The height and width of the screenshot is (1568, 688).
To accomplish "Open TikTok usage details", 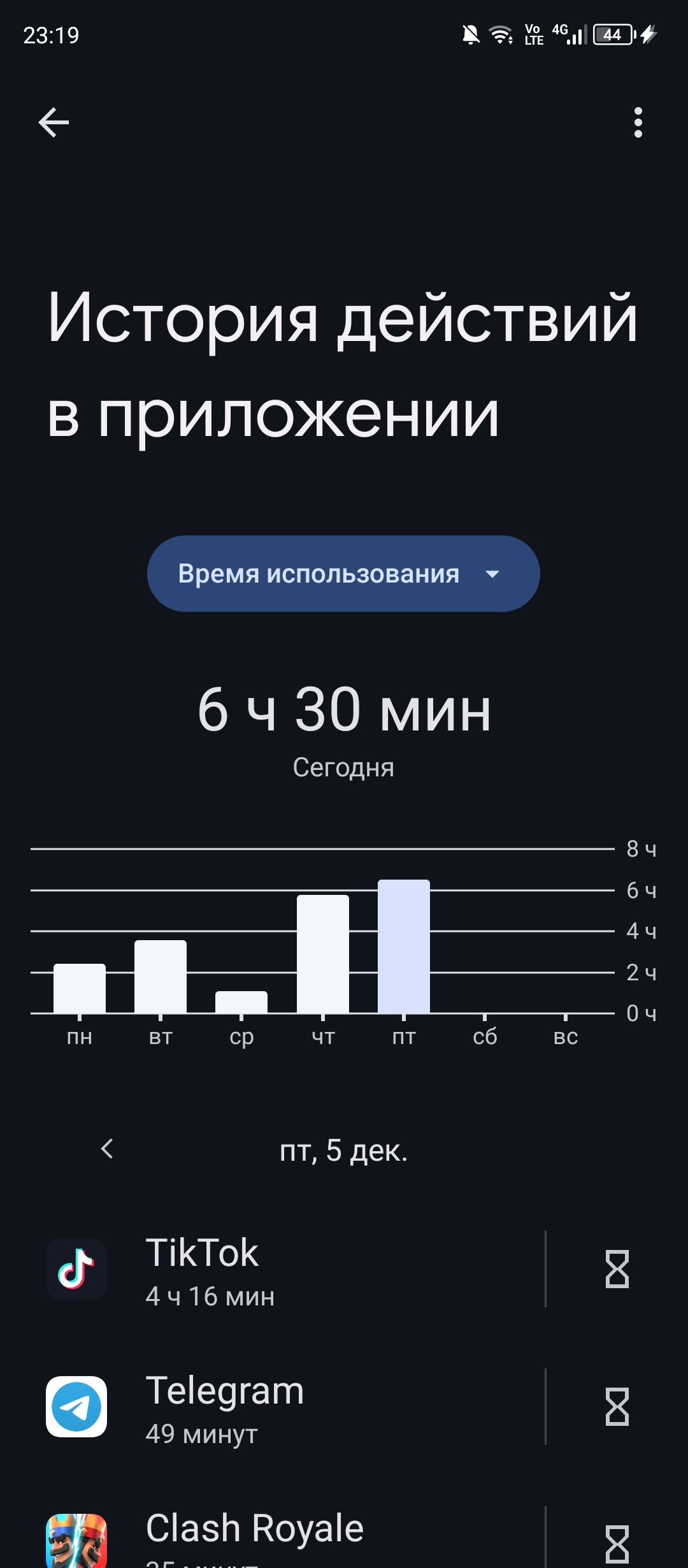I will [x=287, y=1270].
